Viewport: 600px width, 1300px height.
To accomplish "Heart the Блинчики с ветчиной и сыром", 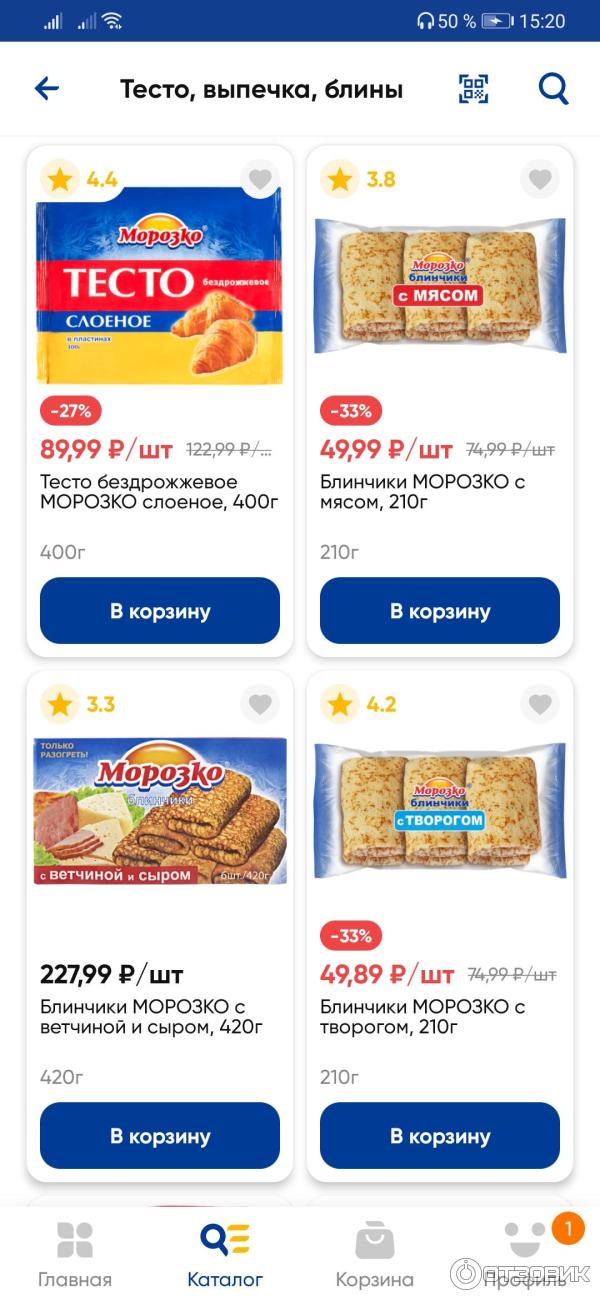I will 260,704.
